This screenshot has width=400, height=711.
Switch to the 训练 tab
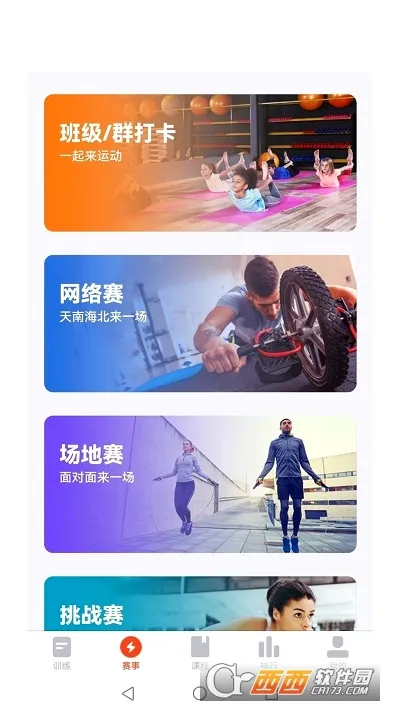(62, 653)
